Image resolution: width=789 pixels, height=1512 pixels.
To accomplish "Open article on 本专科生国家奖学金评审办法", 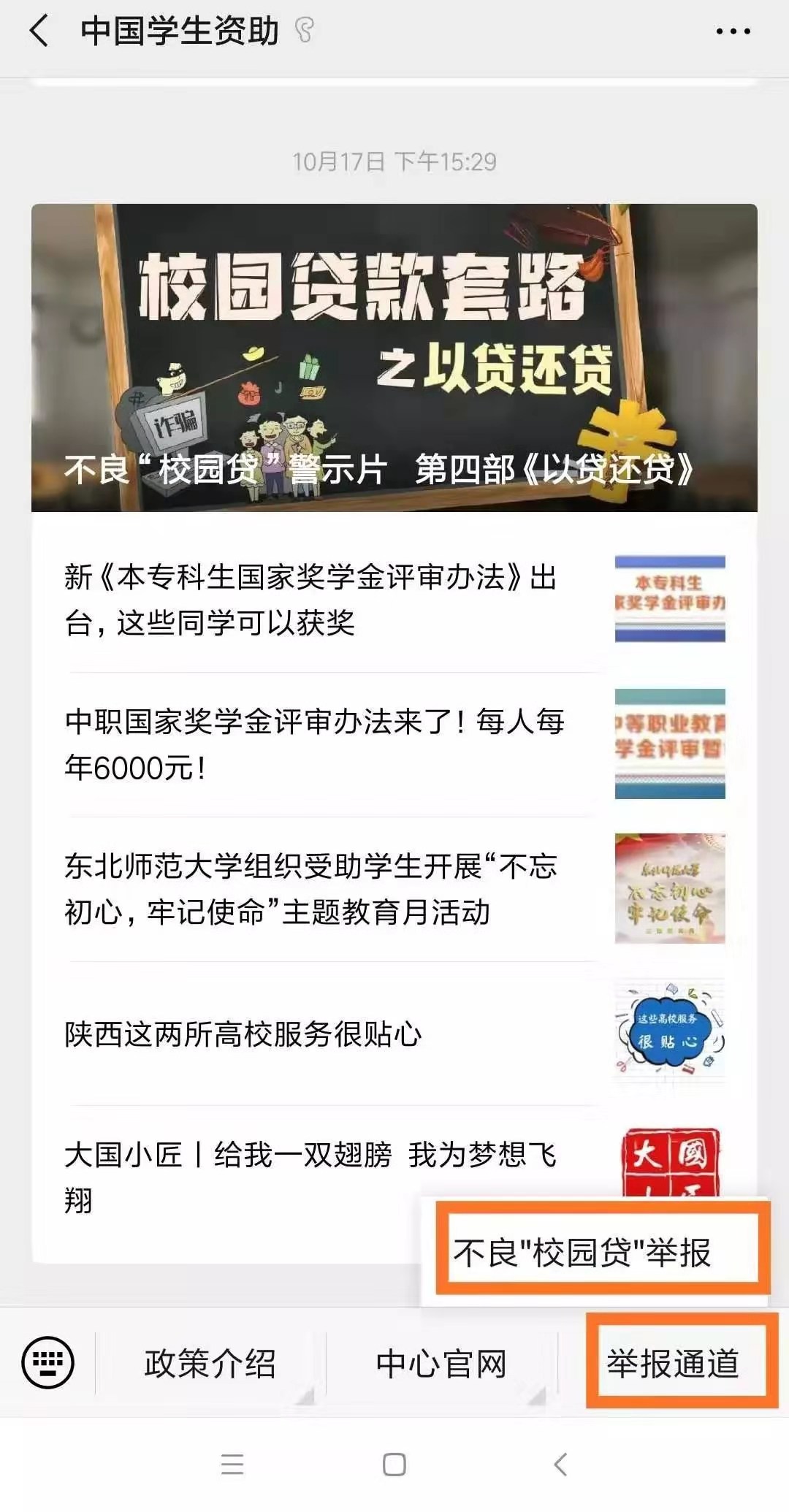I will [329, 600].
